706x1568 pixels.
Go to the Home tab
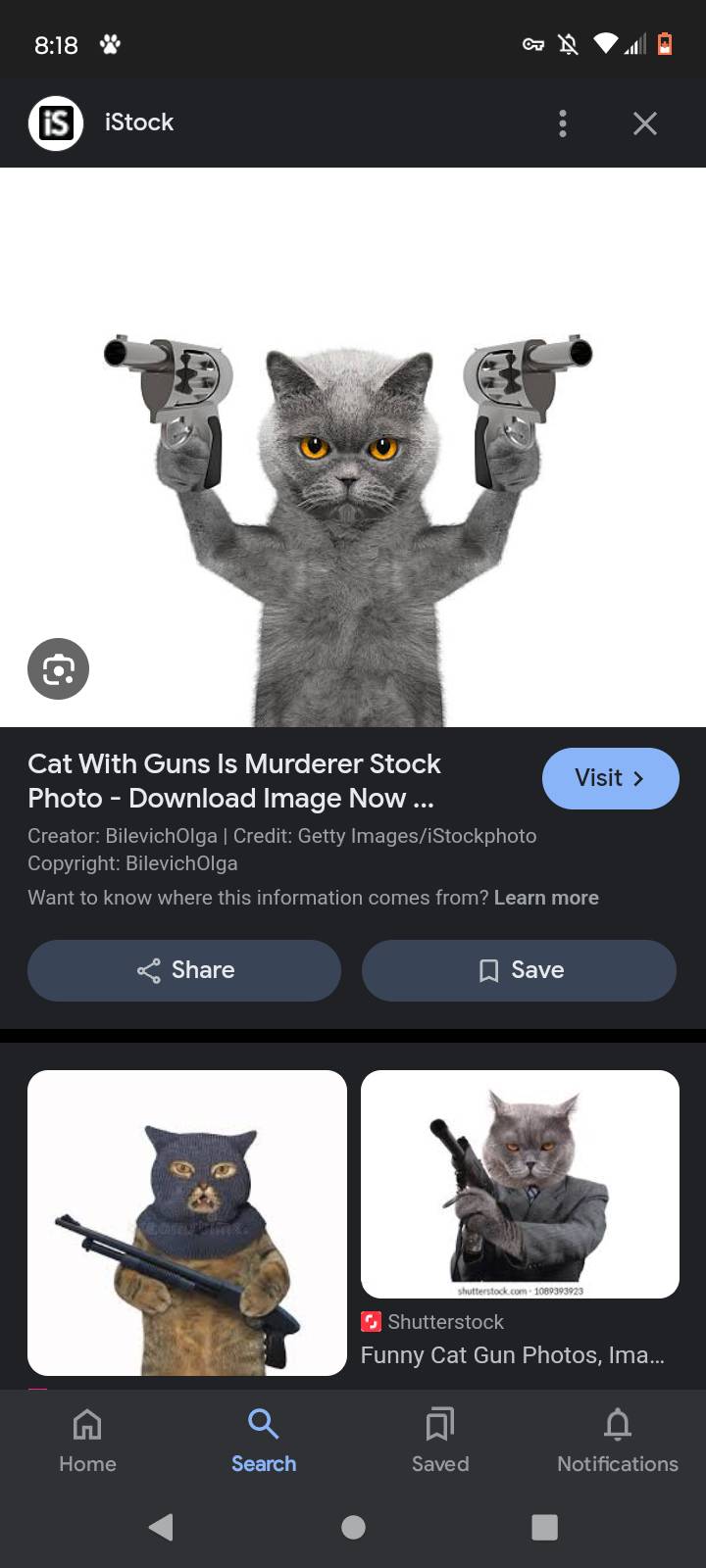[x=87, y=1439]
